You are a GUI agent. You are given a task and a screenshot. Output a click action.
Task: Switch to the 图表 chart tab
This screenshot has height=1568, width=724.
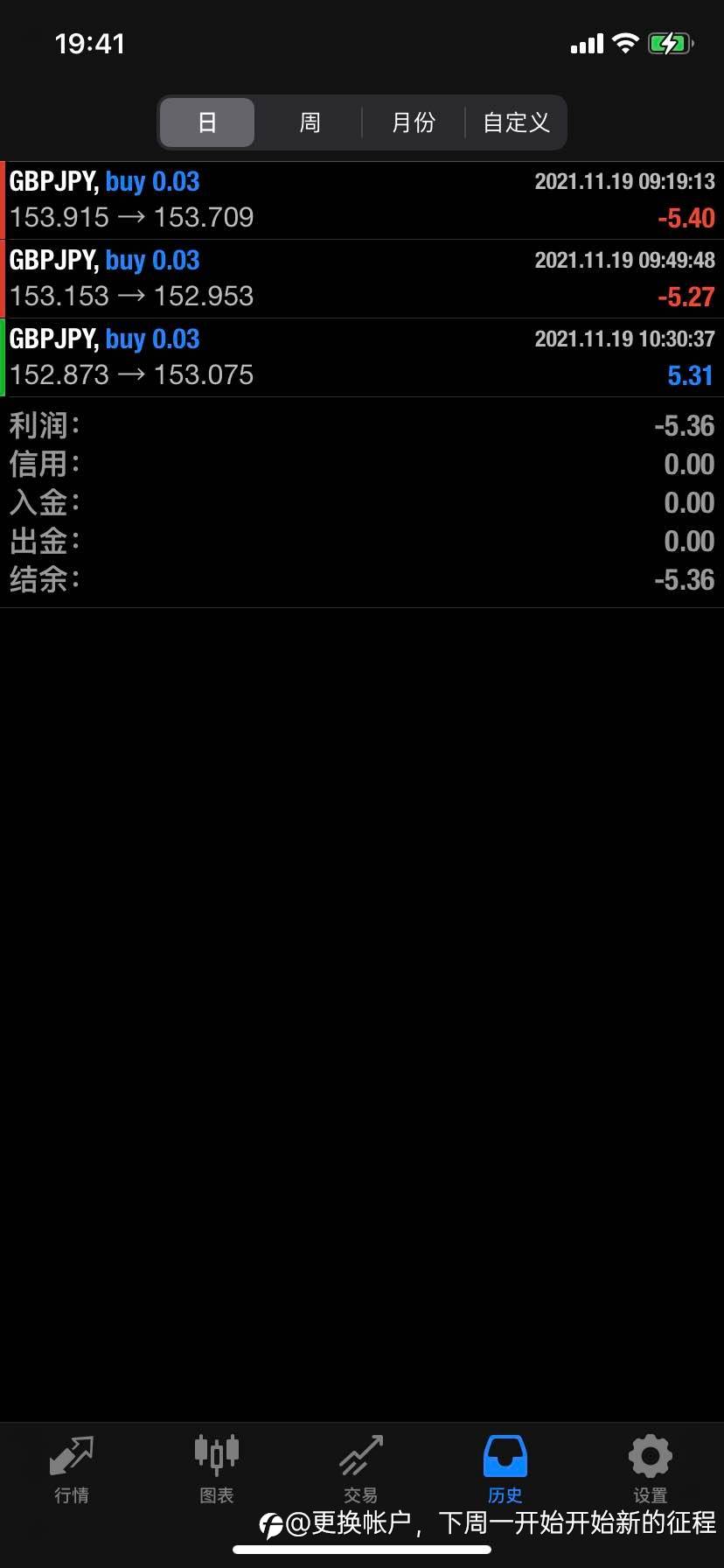tap(217, 1469)
